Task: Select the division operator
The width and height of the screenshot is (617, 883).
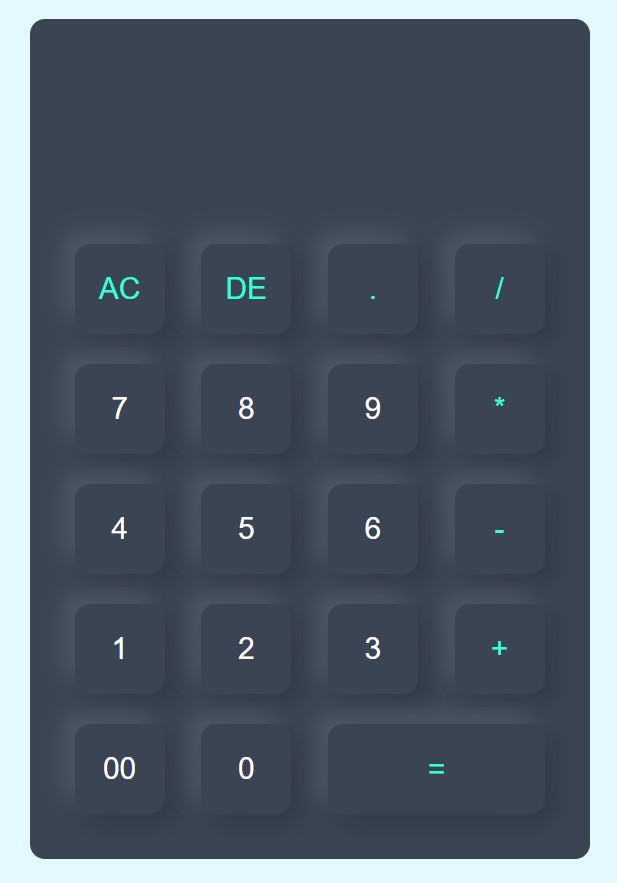Action: 499,288
